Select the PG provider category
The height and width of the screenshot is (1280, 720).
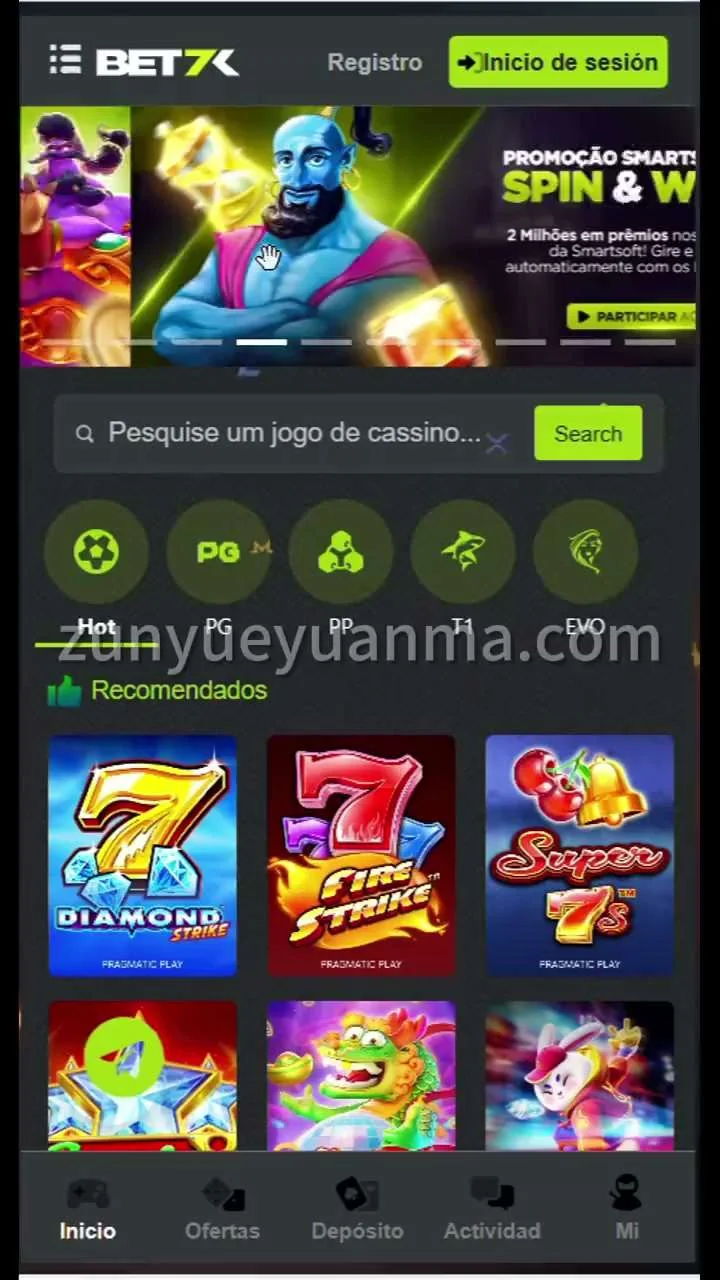[x=218, y=552]
